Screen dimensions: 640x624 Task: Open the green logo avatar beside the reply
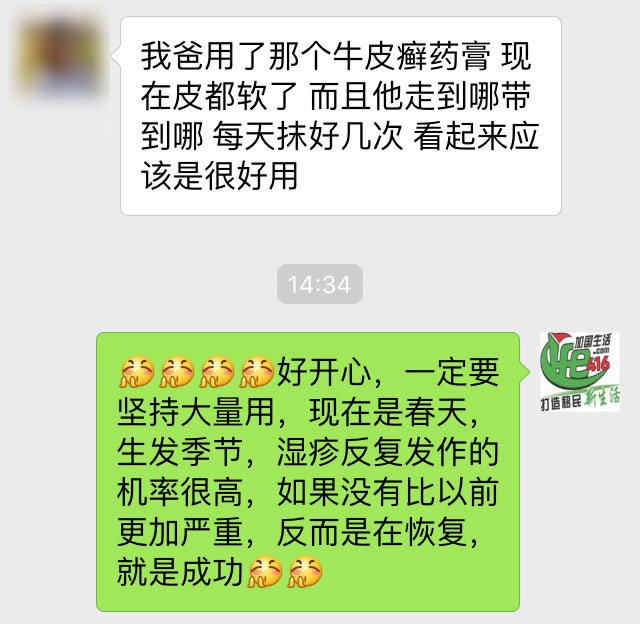tap(579, 371)
